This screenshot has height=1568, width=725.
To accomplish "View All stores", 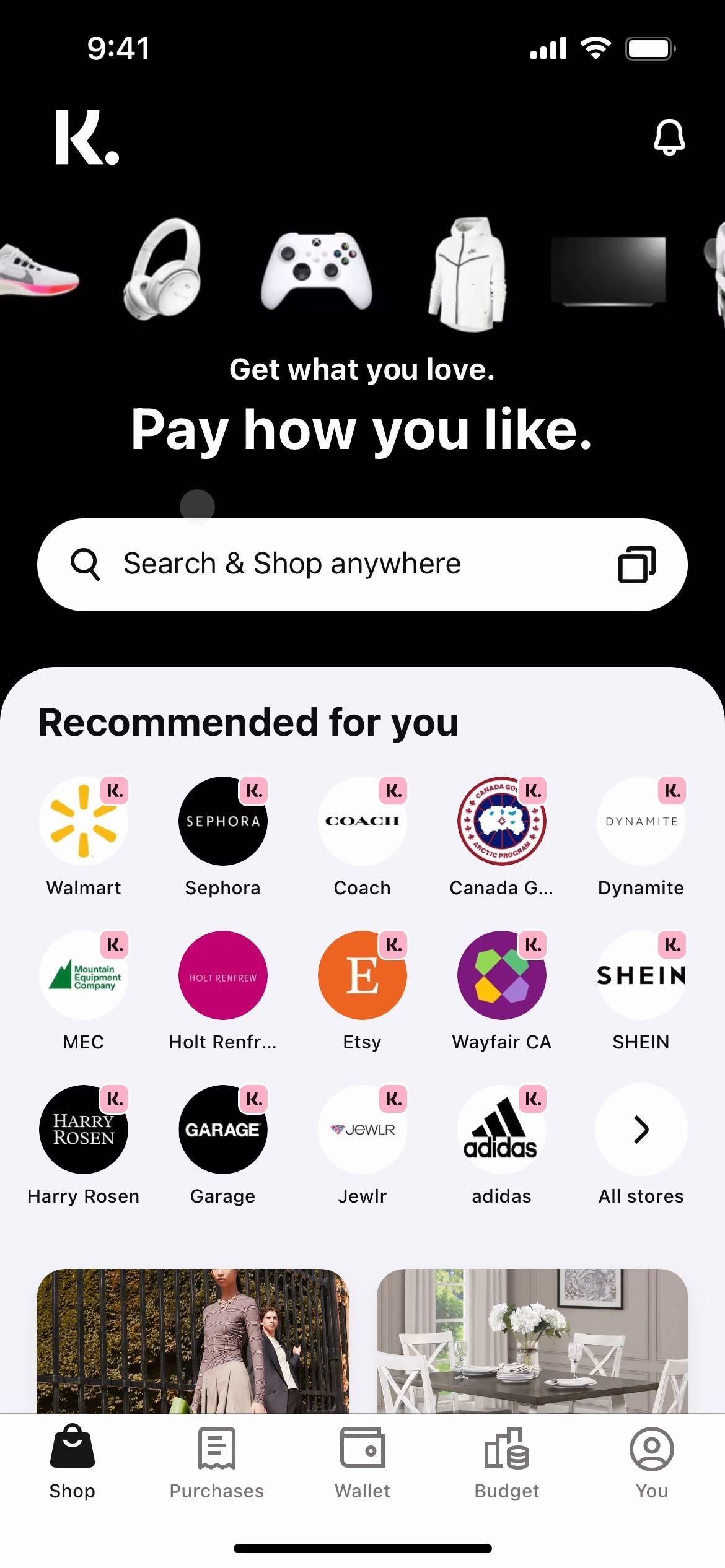I will pyautogui.click(x=641, y=1130).
